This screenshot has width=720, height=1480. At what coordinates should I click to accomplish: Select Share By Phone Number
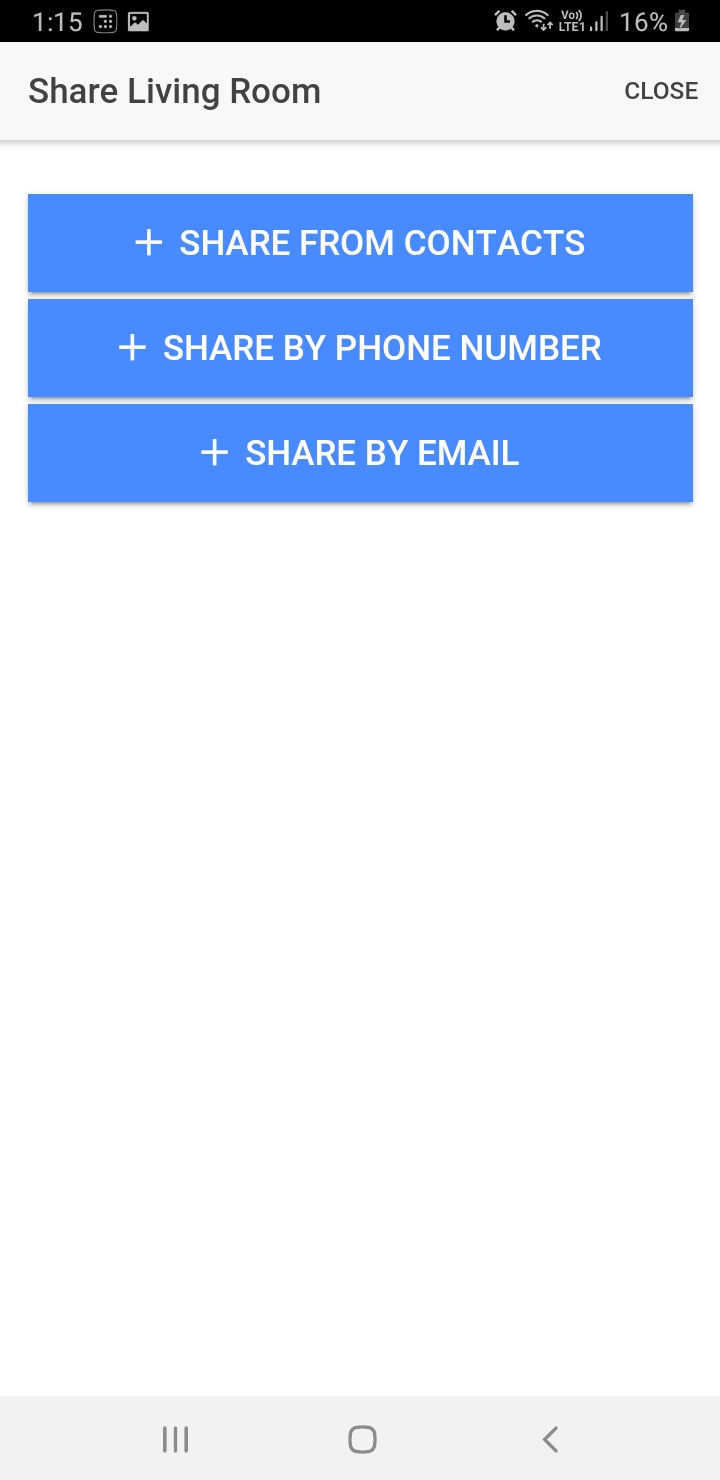[360, 348]
